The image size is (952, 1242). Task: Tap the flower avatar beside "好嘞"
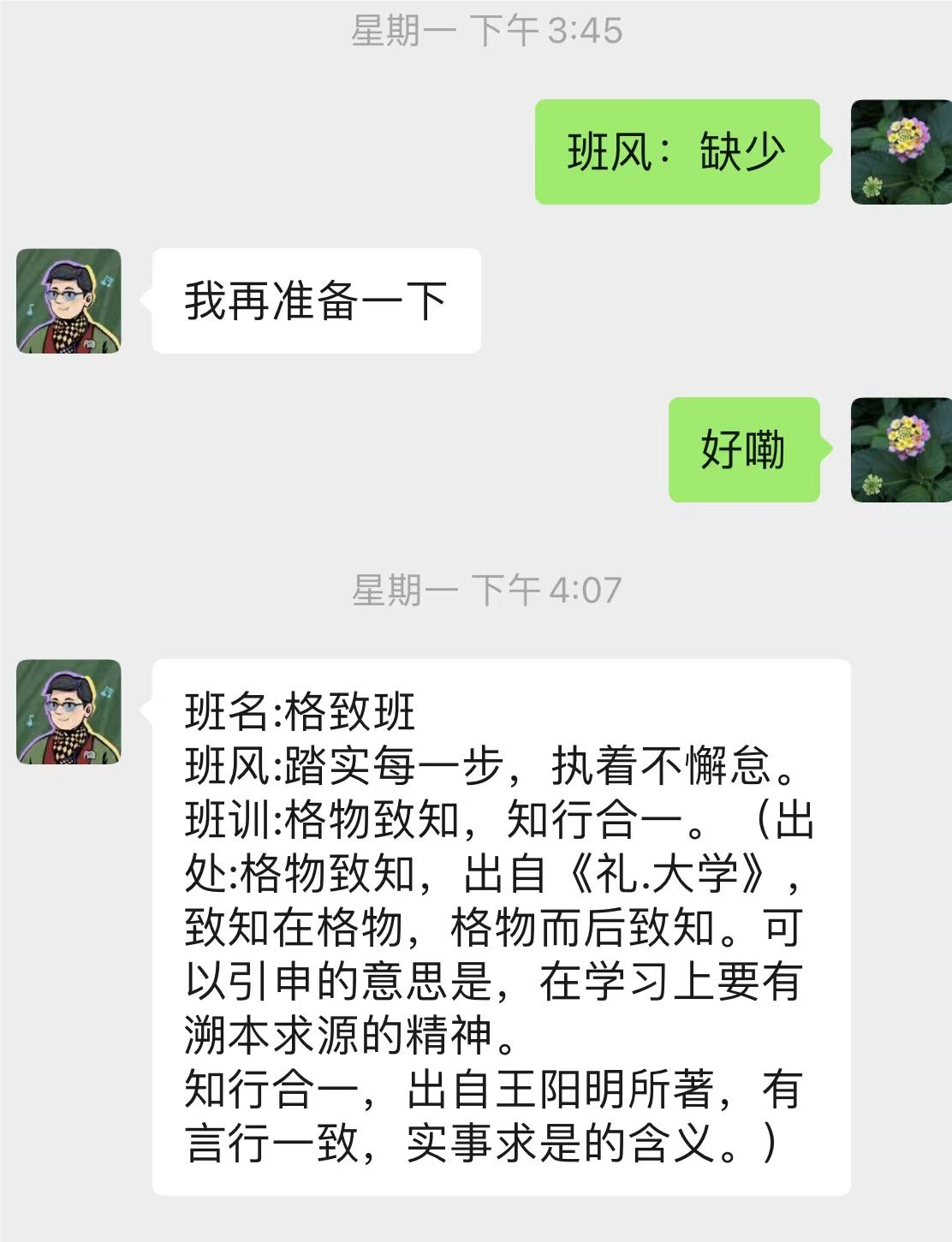click(901, 449)
